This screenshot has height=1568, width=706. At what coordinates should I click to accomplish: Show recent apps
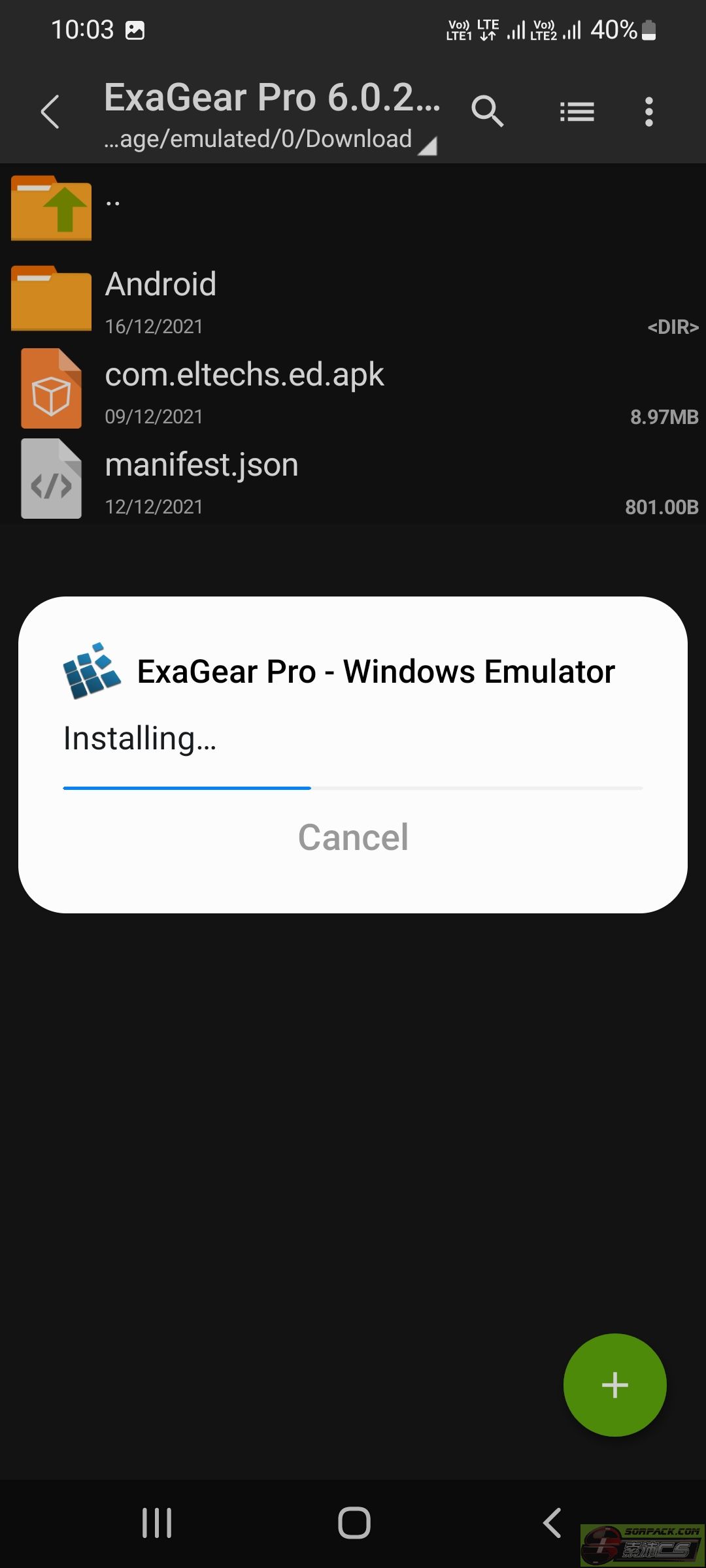tap(157, 1523)
